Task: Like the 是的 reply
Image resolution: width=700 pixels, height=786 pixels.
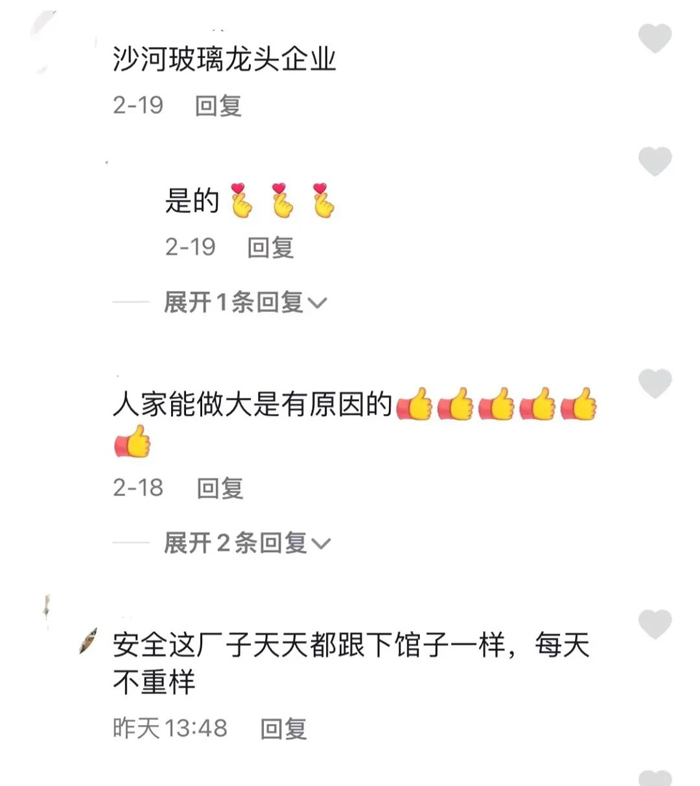Action: coord(655,161)
